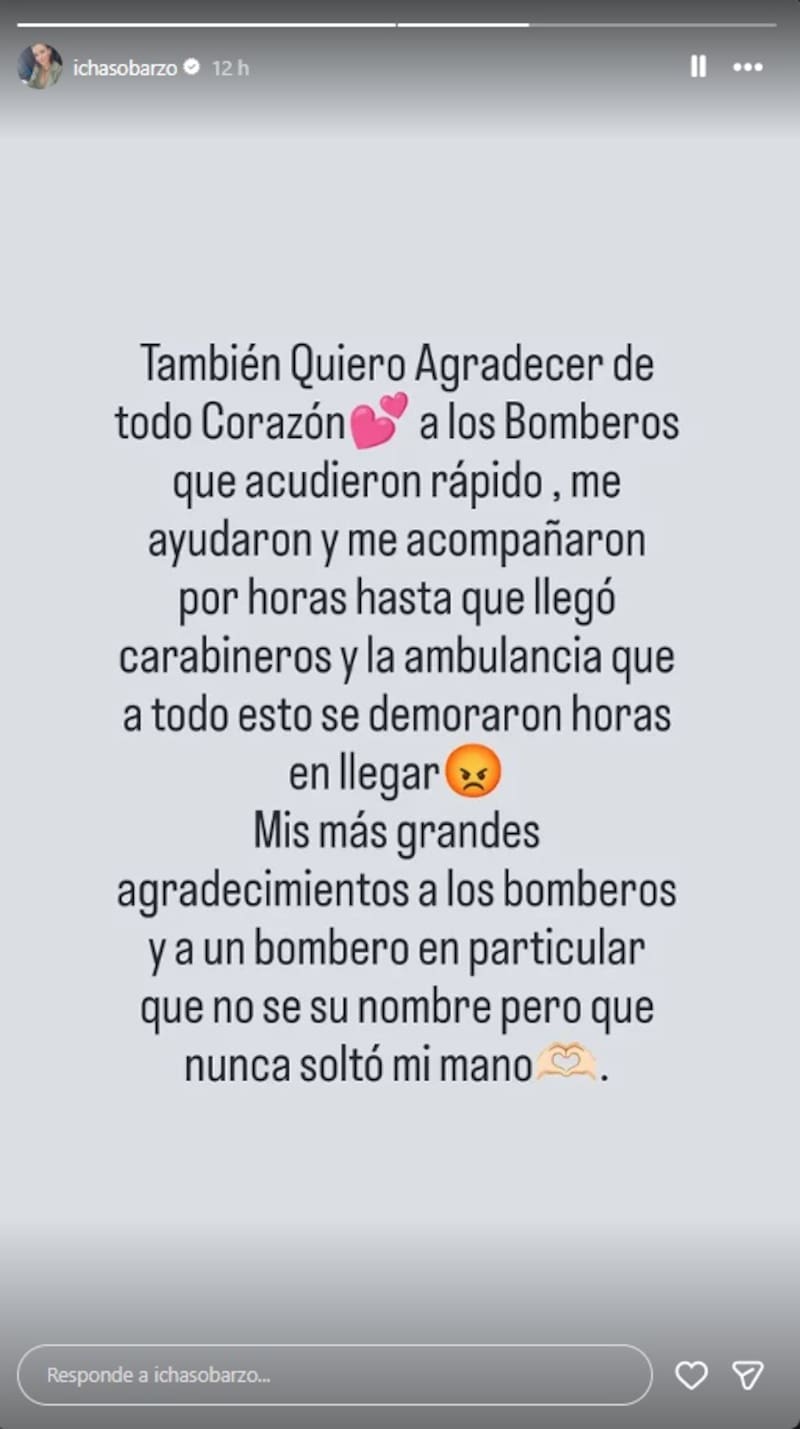Share this story via the send icon

click(x=747, y=1375)
